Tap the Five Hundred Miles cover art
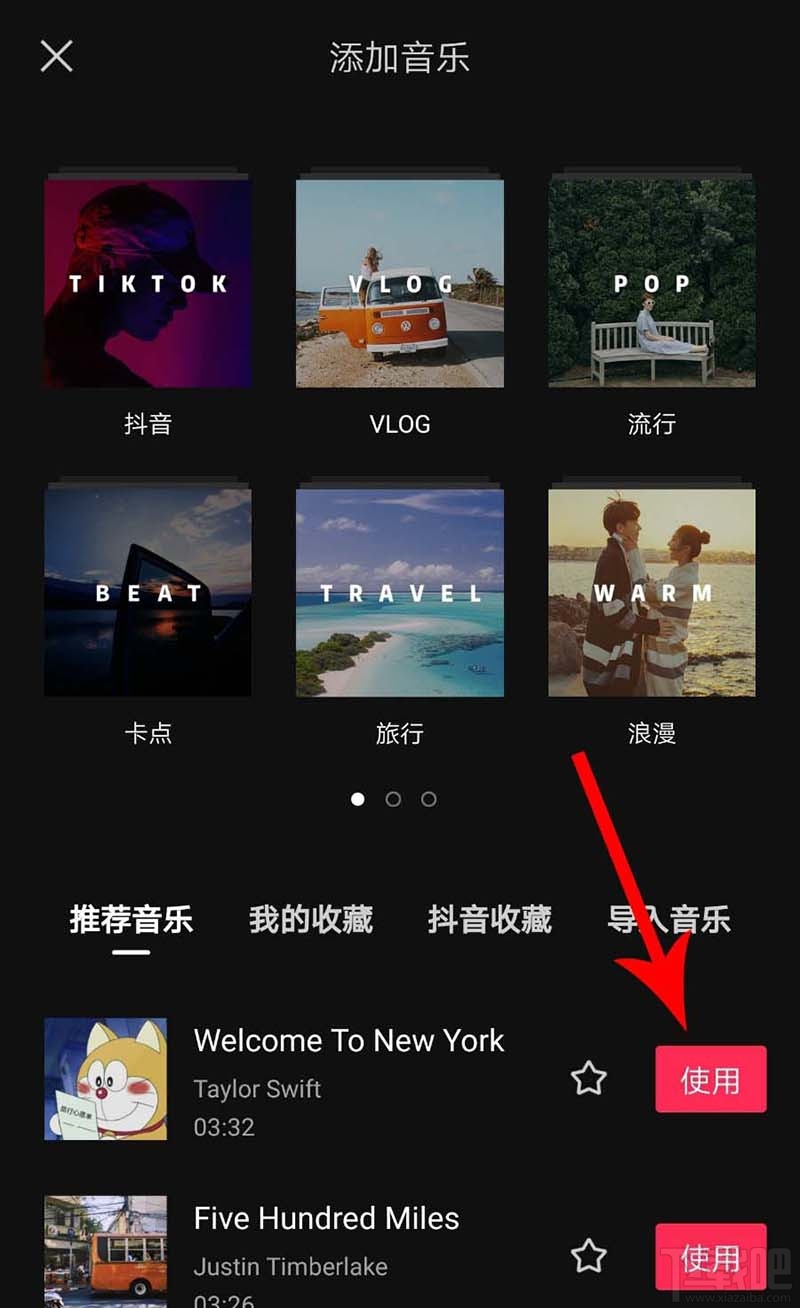This screenshot has height=1308, width=800. [x=105, y=1255]
